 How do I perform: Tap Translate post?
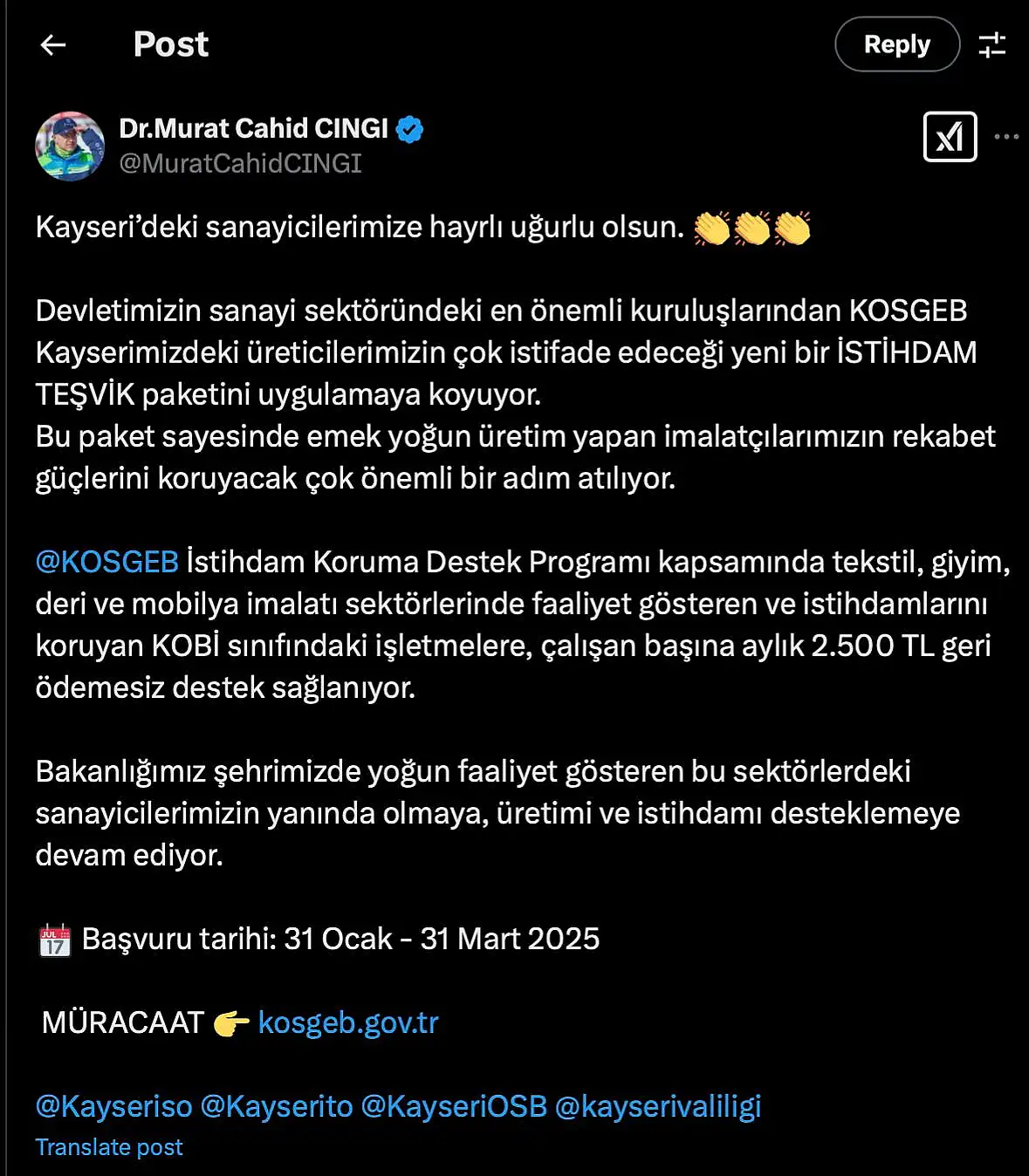click(109, 1147)
